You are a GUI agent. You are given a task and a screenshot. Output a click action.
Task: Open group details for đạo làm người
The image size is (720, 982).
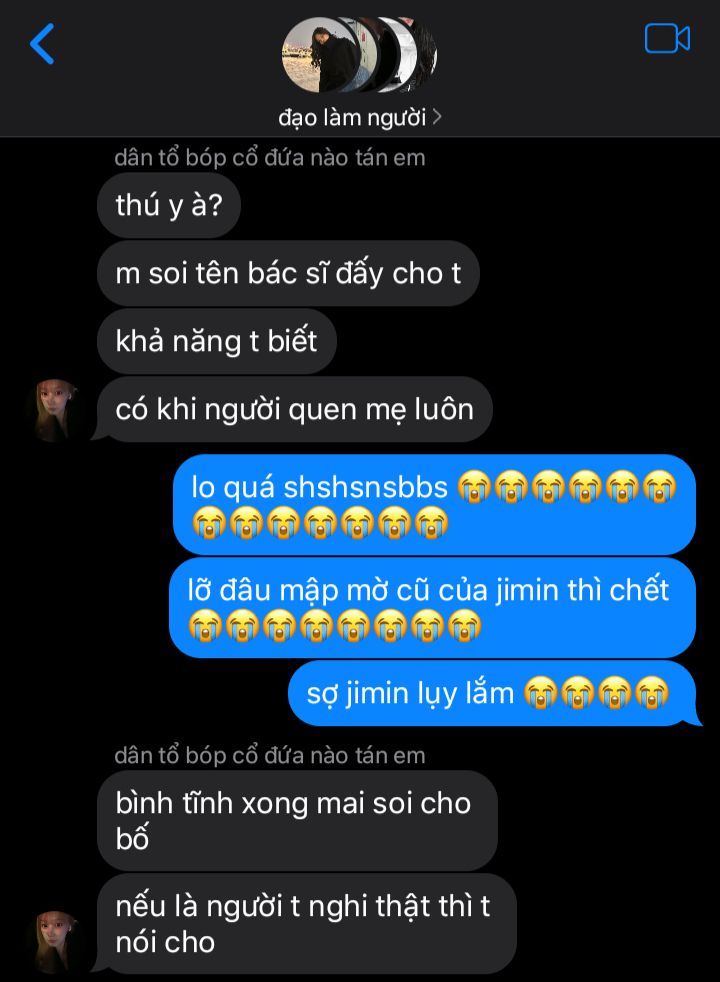click(360, 117)
